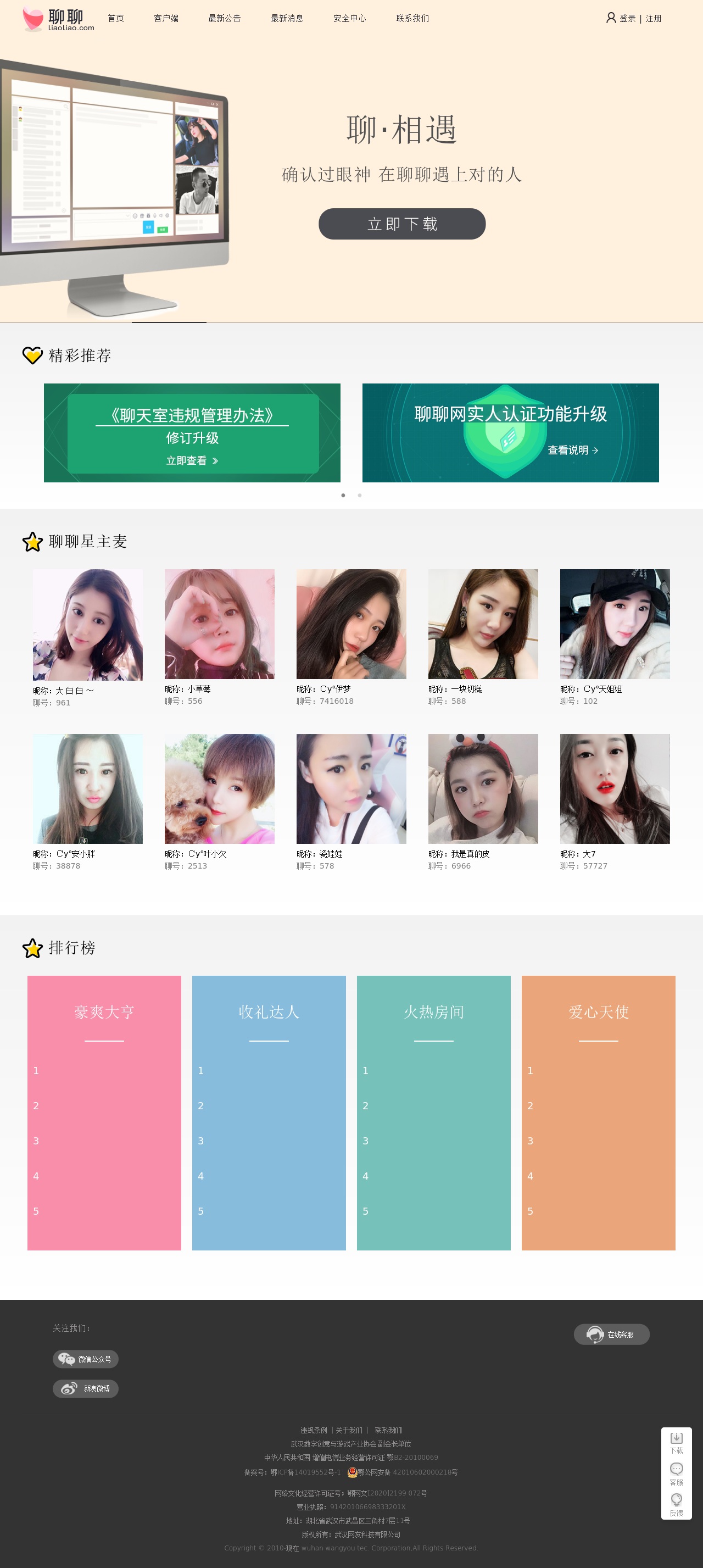Tap the 登录 link
703x1568 pixels.
627,18
